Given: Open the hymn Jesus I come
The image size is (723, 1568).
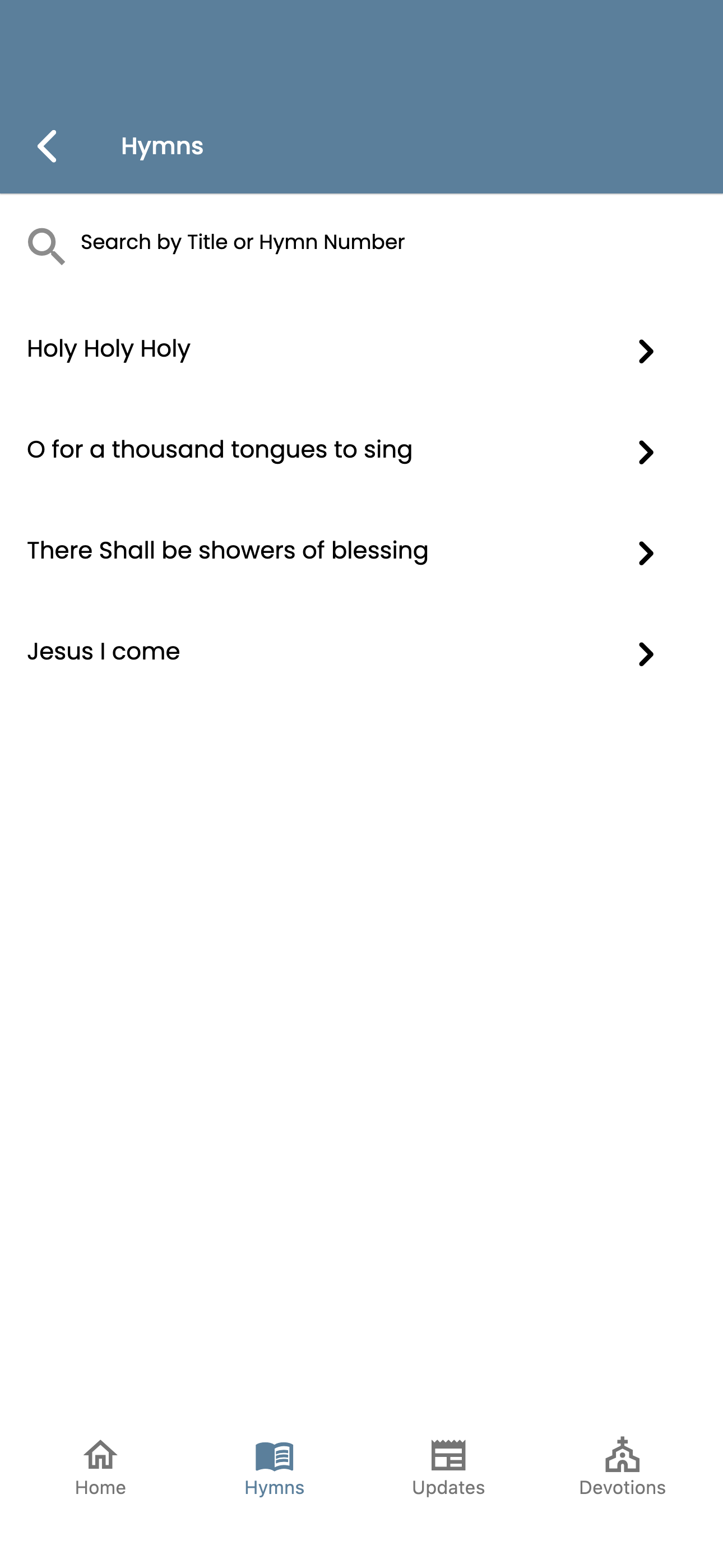Looking at the screenshot, I should click(x=361, y=653).
